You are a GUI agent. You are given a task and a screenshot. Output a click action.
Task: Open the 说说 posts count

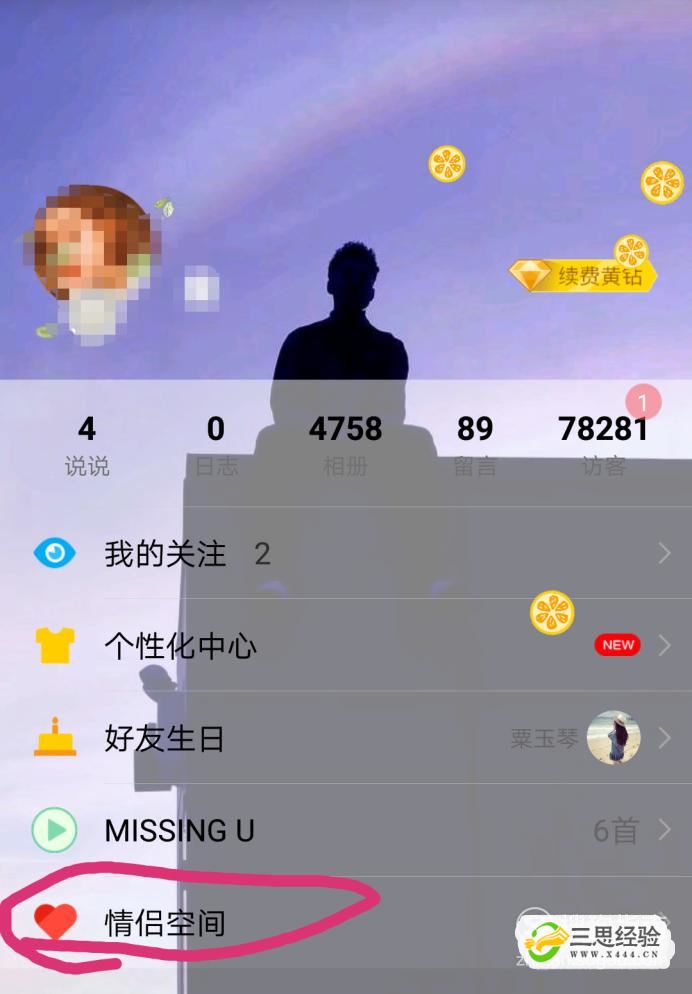pos(87,445)
